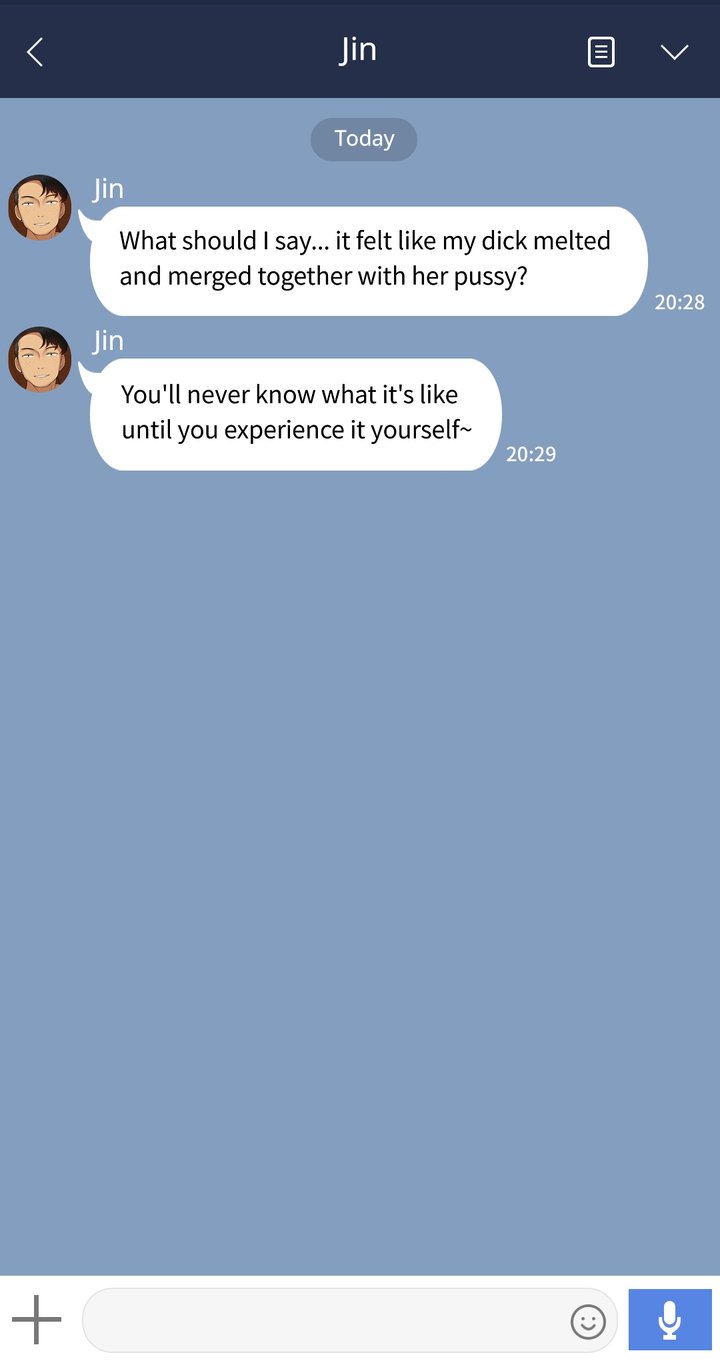Start a voice message with microphone
Viewport: 720px width, 1365px height.
coord(670,1320)
